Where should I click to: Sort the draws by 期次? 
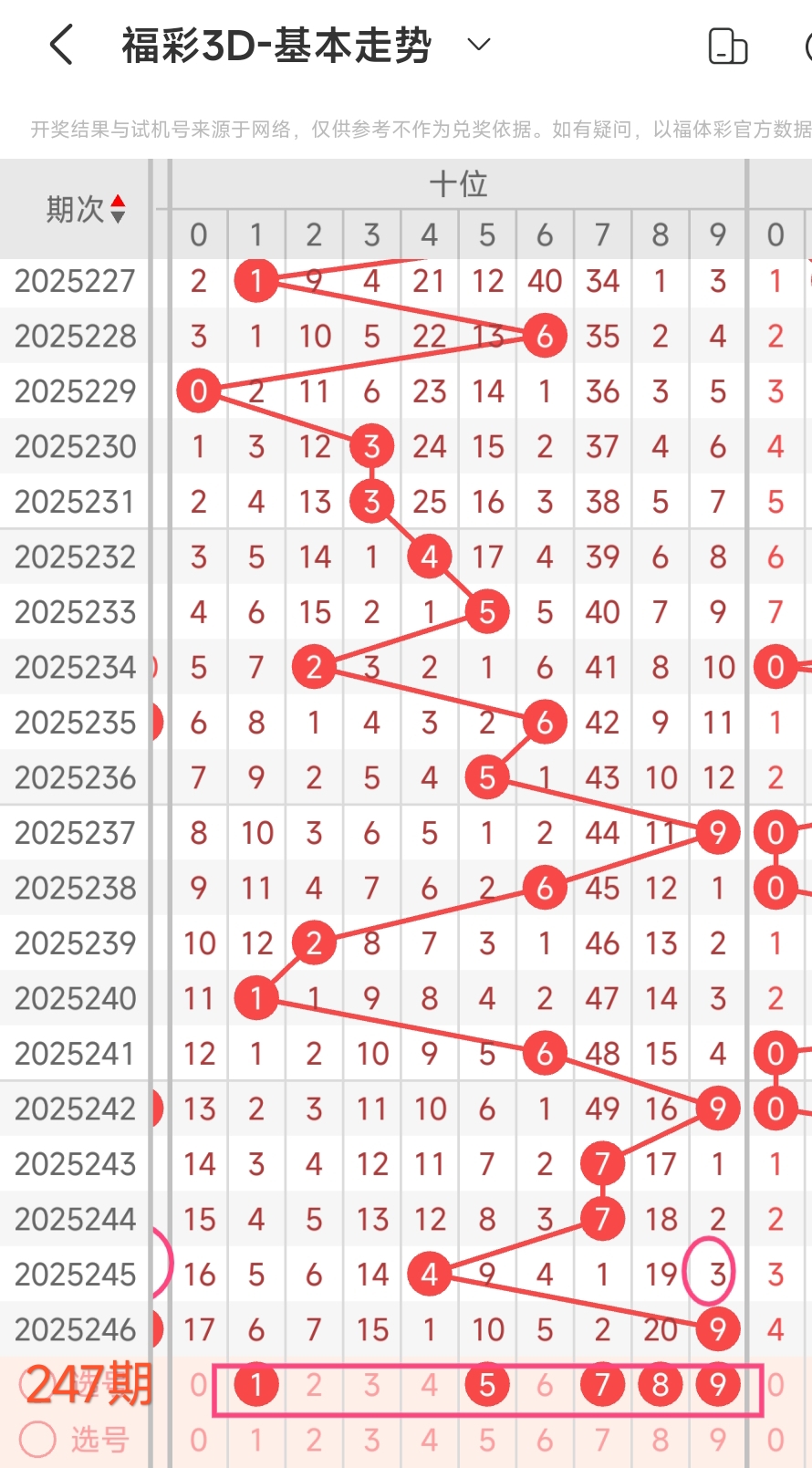coord(86,209)
